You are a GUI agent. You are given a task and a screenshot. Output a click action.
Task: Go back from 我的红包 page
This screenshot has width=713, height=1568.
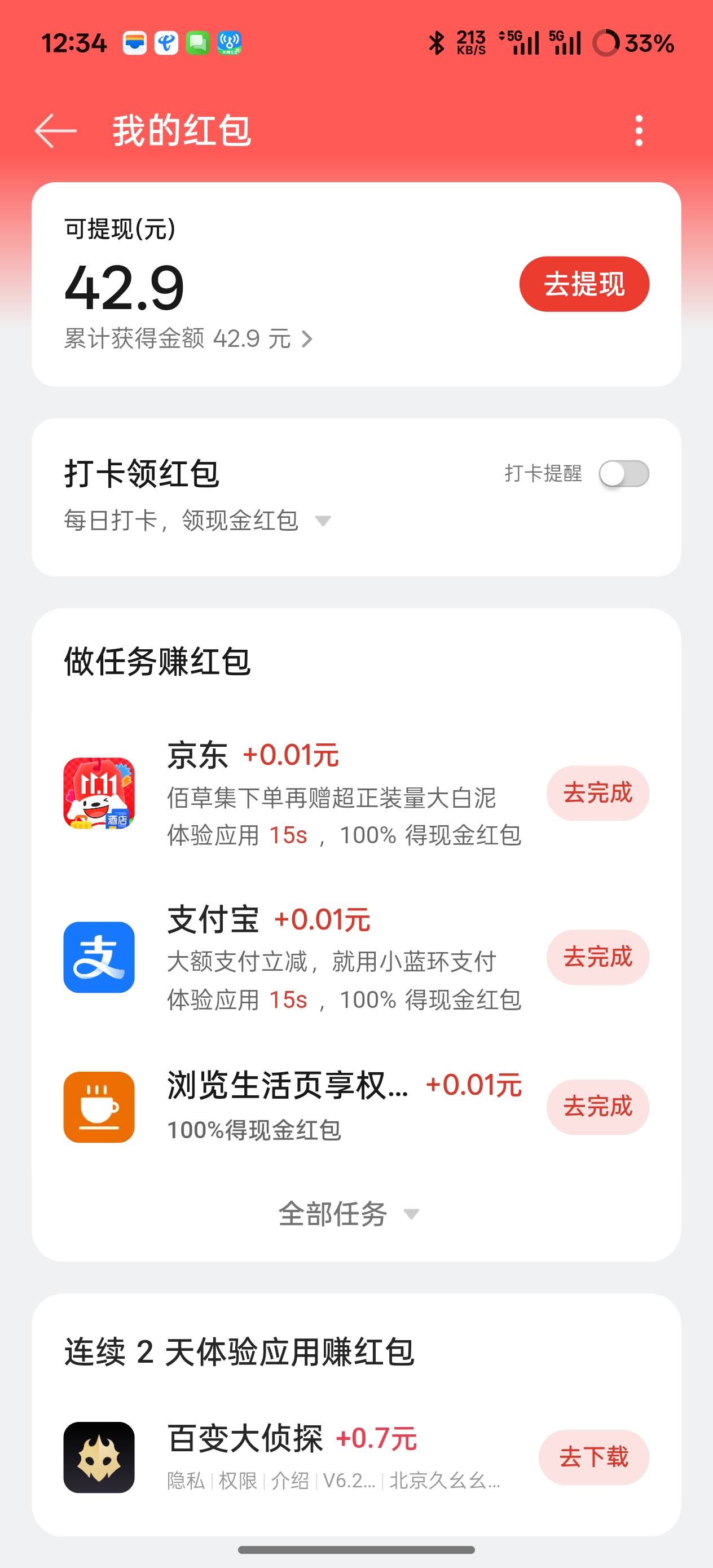[55, 130]
